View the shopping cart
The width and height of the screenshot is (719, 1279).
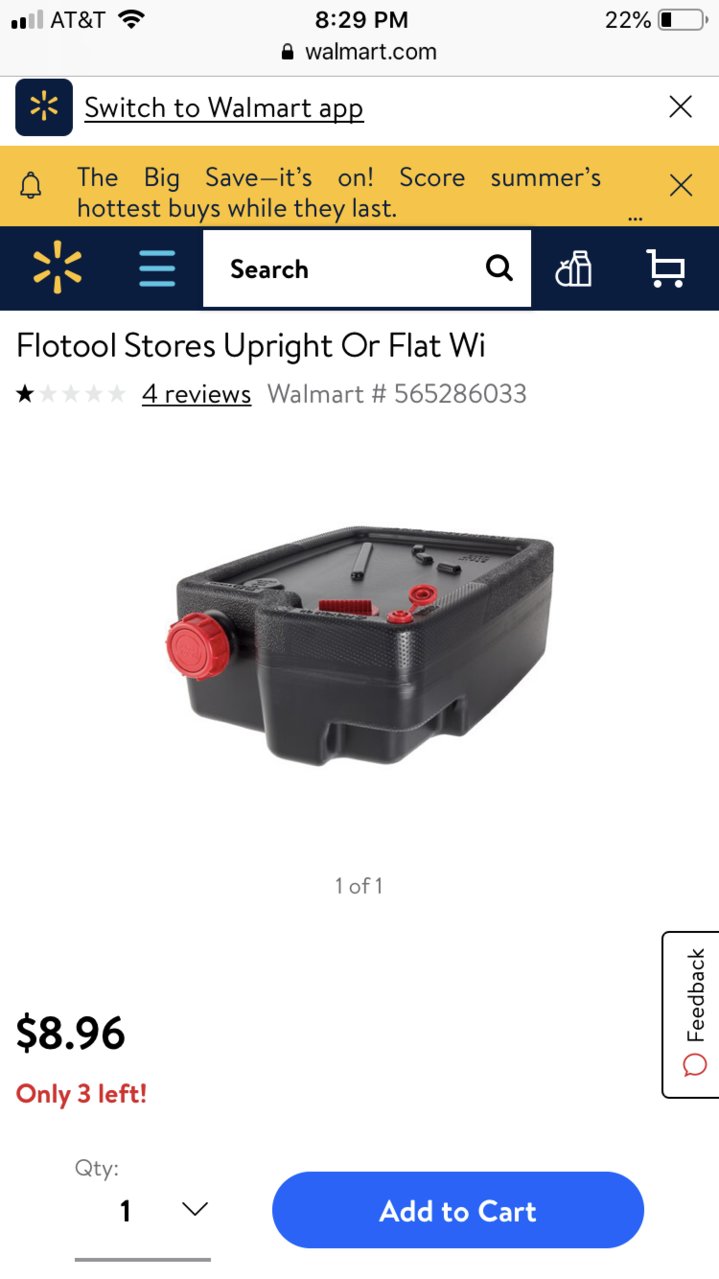click(666, 268)
